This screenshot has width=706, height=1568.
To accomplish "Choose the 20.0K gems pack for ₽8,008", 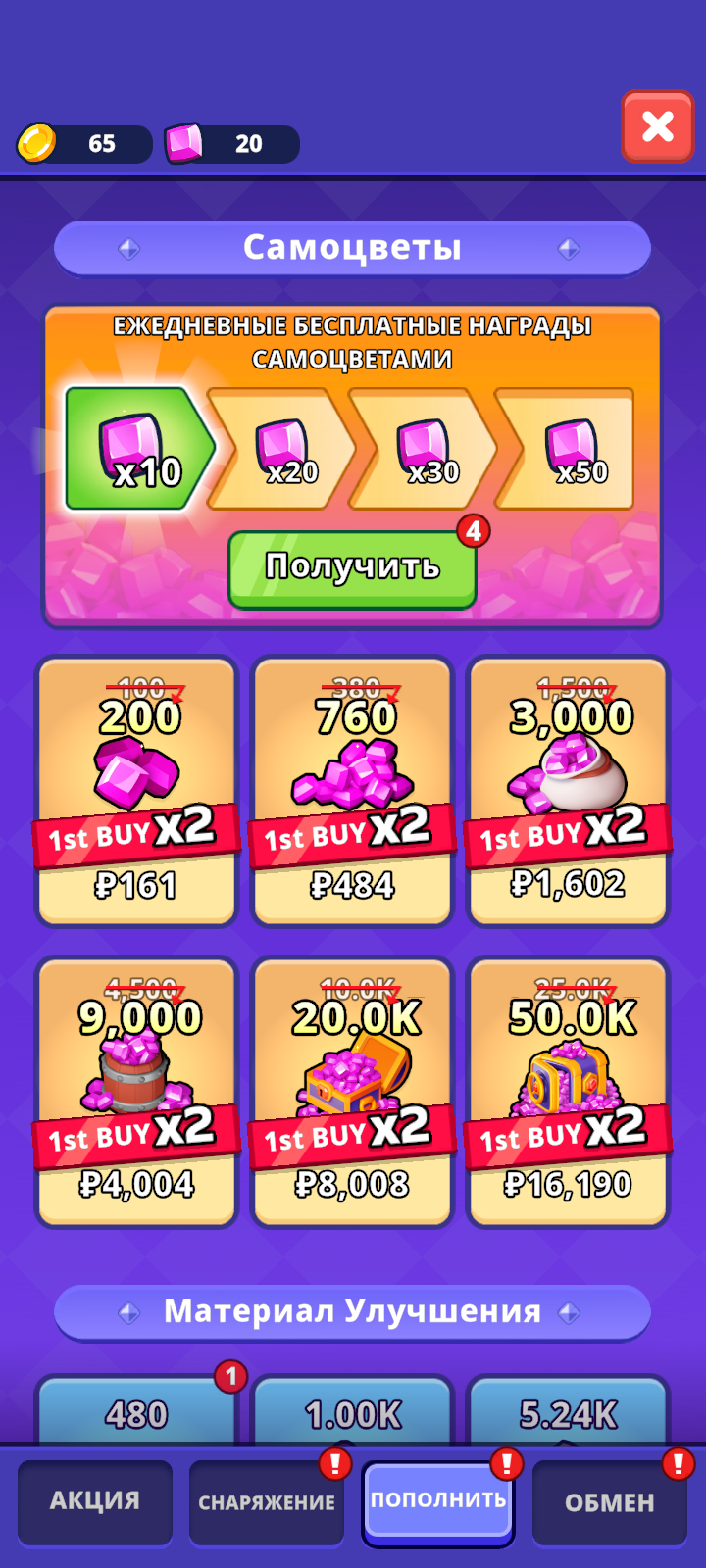I will pyautogui.click(x=352, y=1091).
